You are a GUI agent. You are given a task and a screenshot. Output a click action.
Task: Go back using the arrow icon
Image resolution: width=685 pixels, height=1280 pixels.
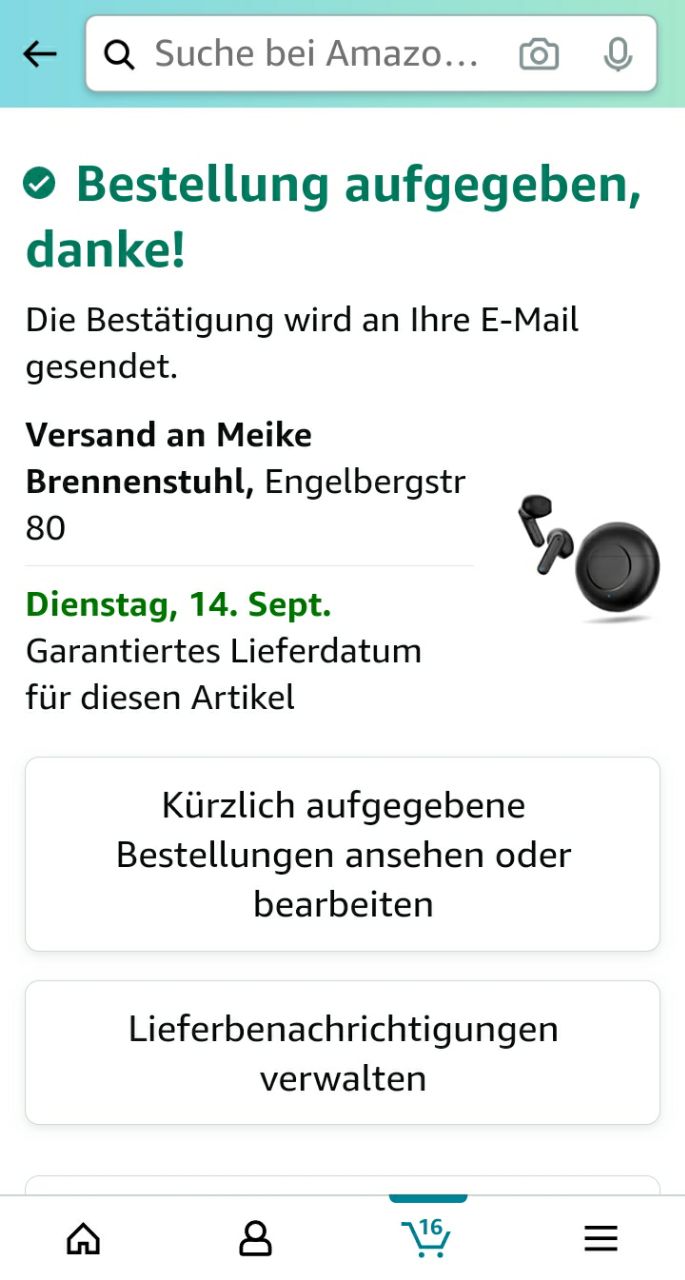pyautogui.click(x=40, y=54)
